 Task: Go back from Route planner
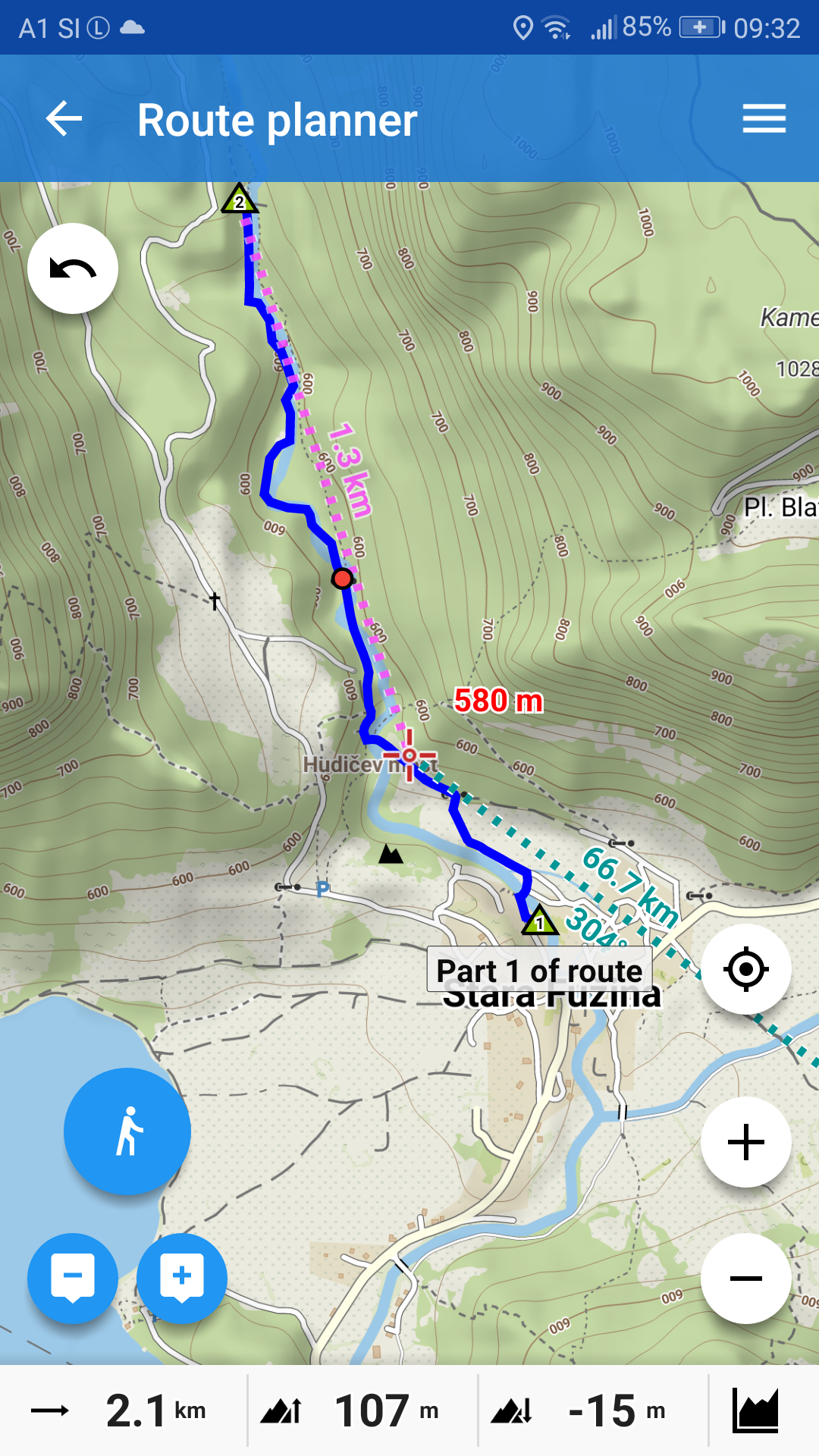click(x=64, y=119)
